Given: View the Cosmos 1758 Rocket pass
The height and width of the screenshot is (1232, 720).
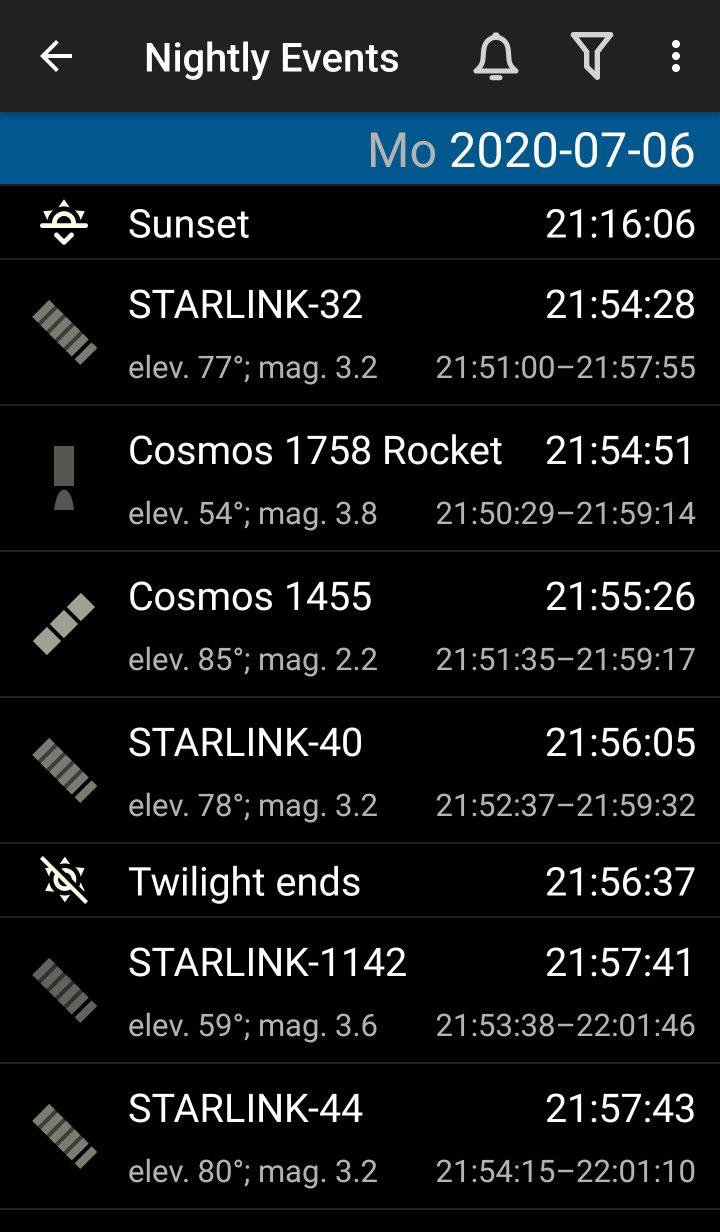Looking at the screenshot, I should point(360,478).
